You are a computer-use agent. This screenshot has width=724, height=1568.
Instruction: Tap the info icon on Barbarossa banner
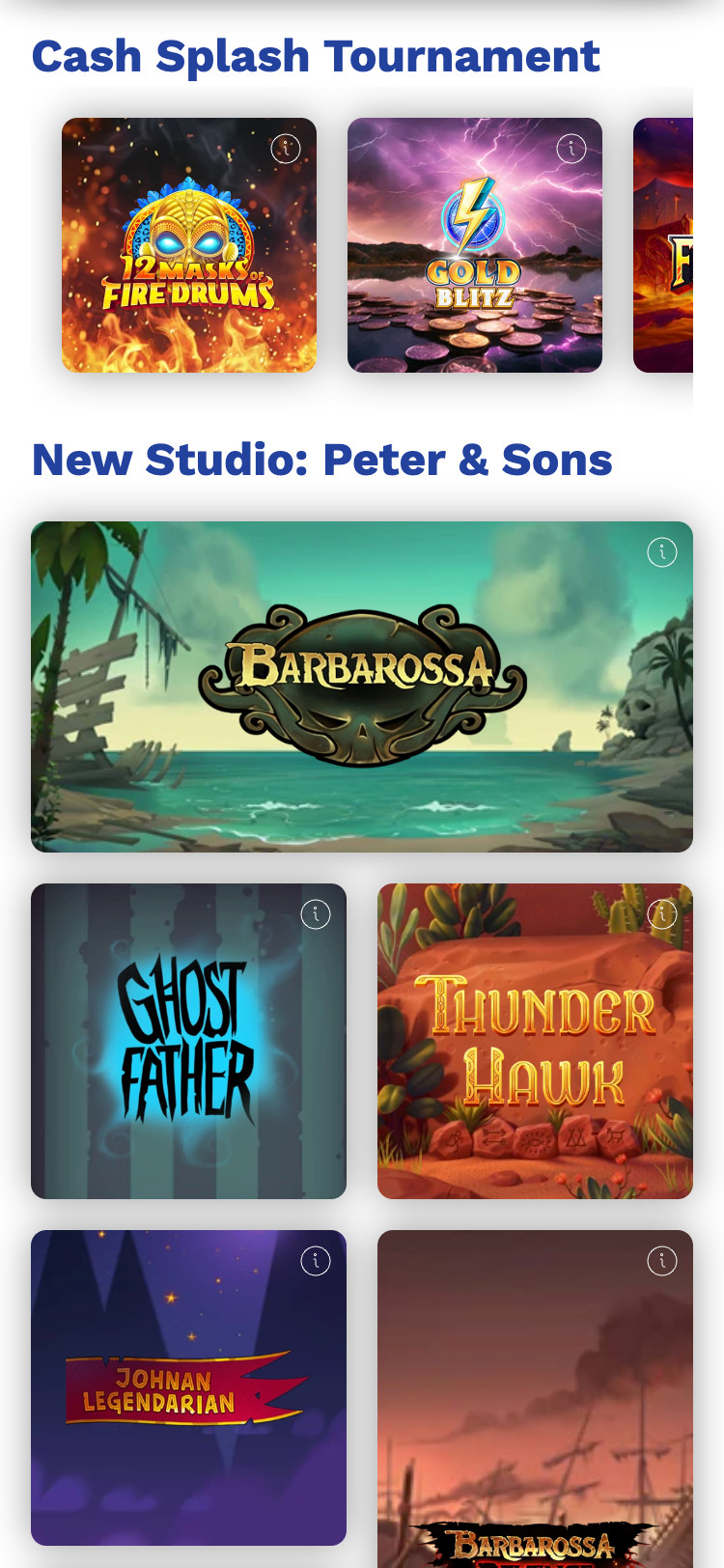662,552
